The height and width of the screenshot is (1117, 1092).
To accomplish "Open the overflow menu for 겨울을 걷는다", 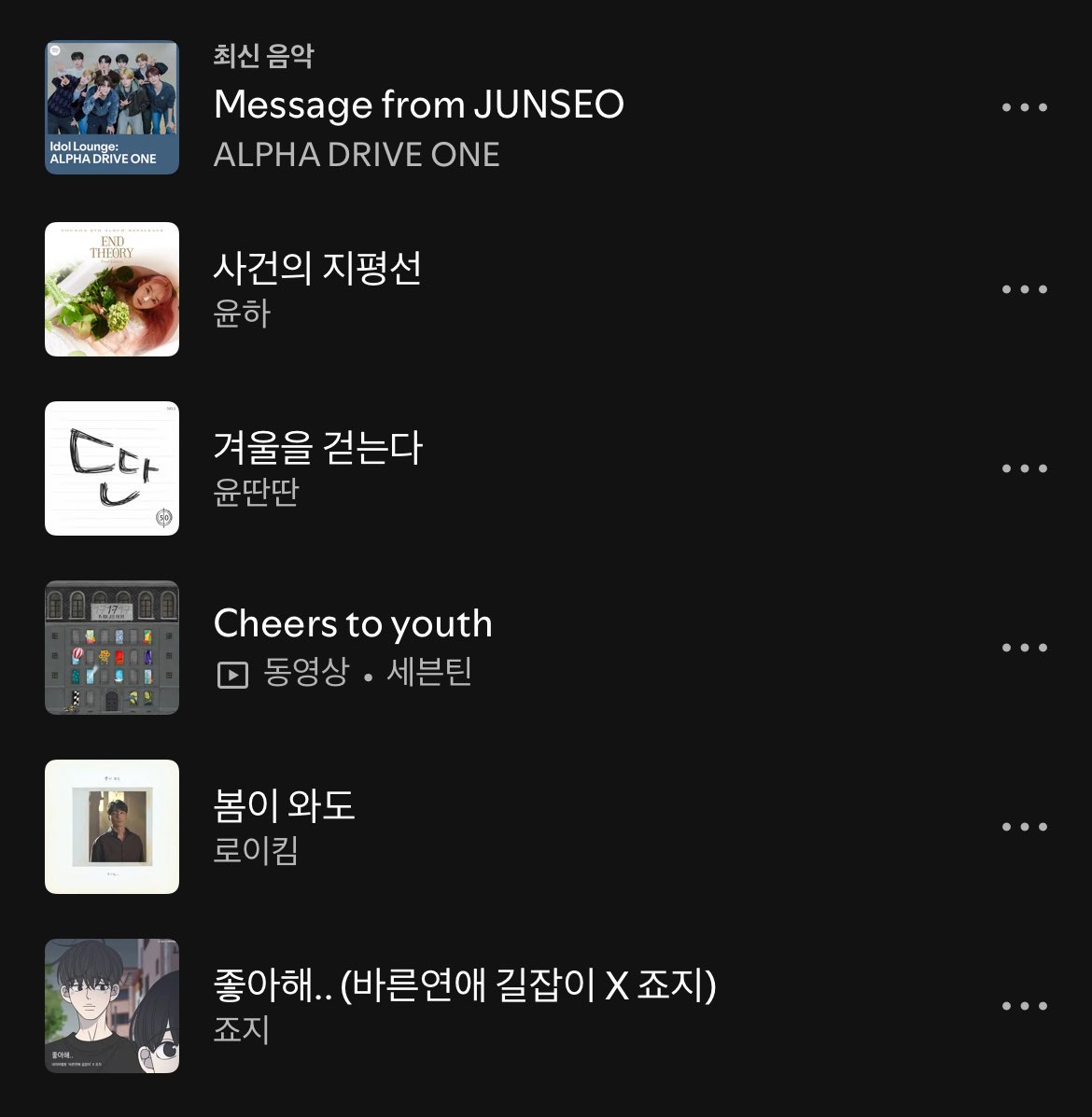I will point(1024,468).
